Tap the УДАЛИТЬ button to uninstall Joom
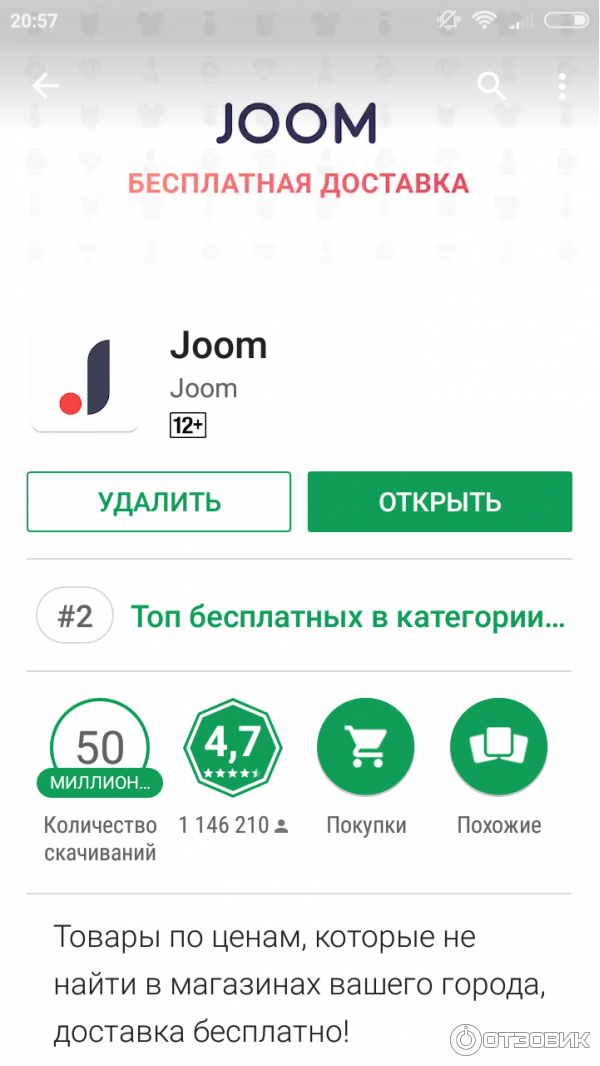The width and height of the screenshot is (600, 1066). click(159, 501)
